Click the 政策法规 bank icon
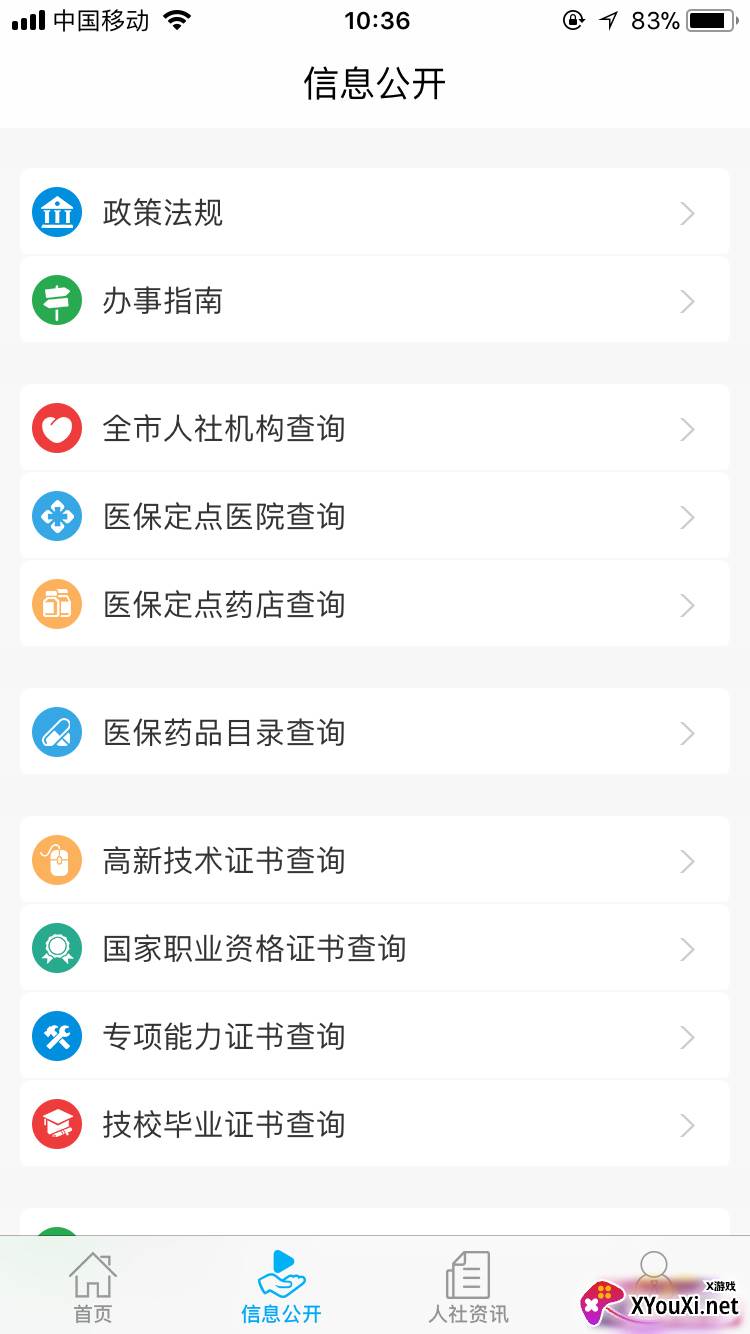 pyautogui.click(x=57, y=212)
